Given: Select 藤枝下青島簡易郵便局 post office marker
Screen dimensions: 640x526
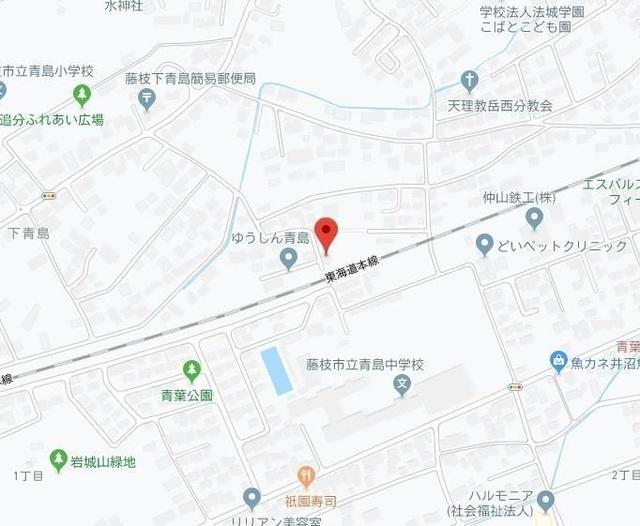Looking at the screenshot, I should [x=148, y=98].
